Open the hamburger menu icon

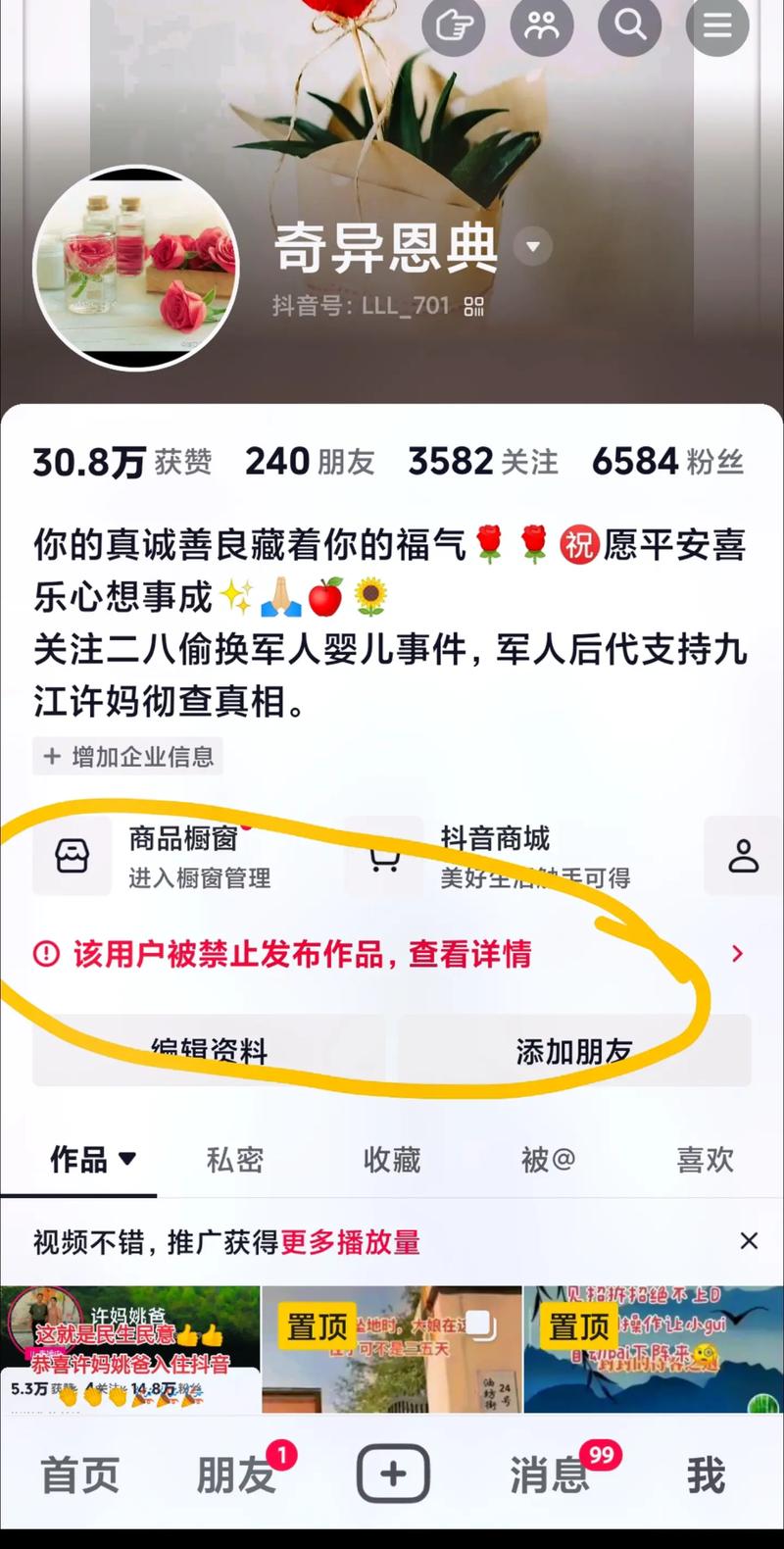coord(717,25)
